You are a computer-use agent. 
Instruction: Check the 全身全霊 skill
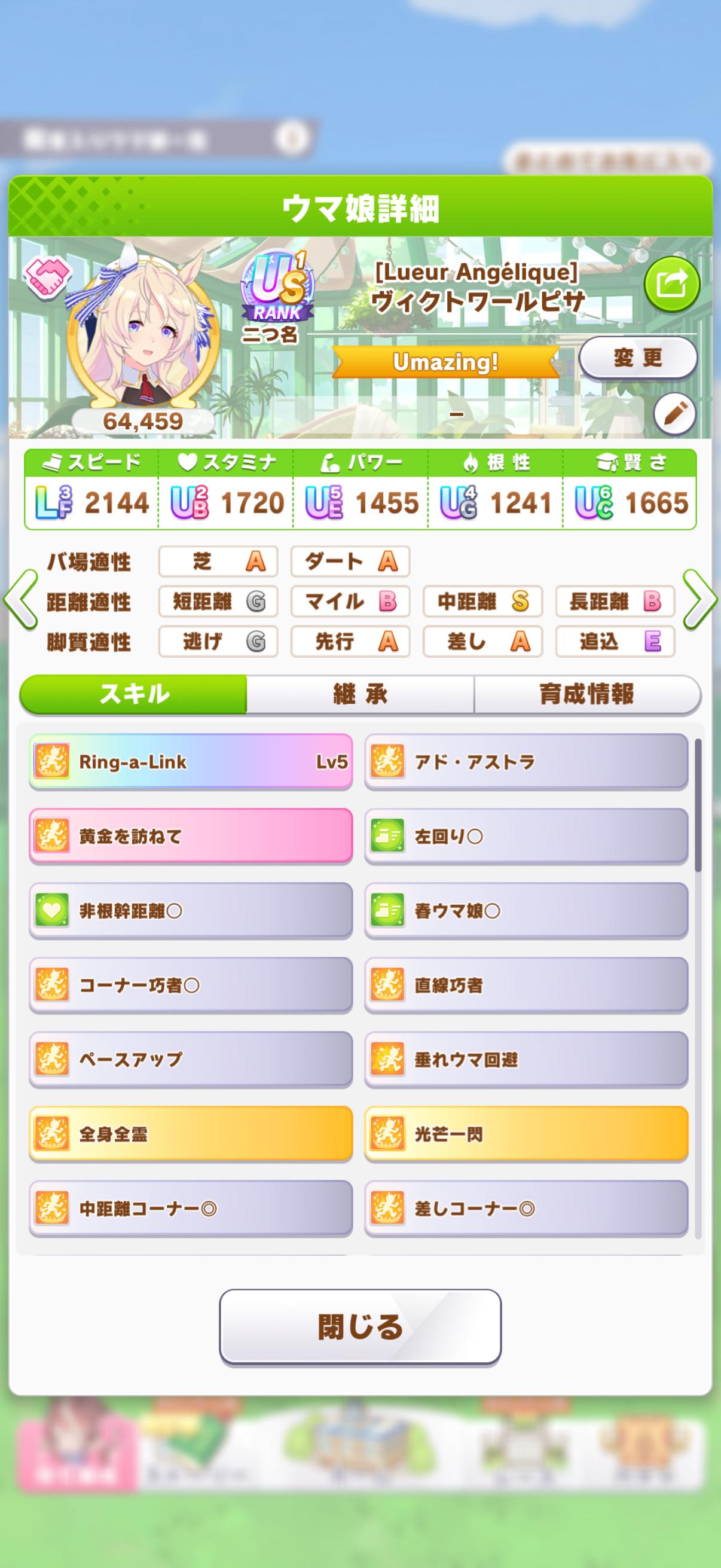[x=191, y=1134]
